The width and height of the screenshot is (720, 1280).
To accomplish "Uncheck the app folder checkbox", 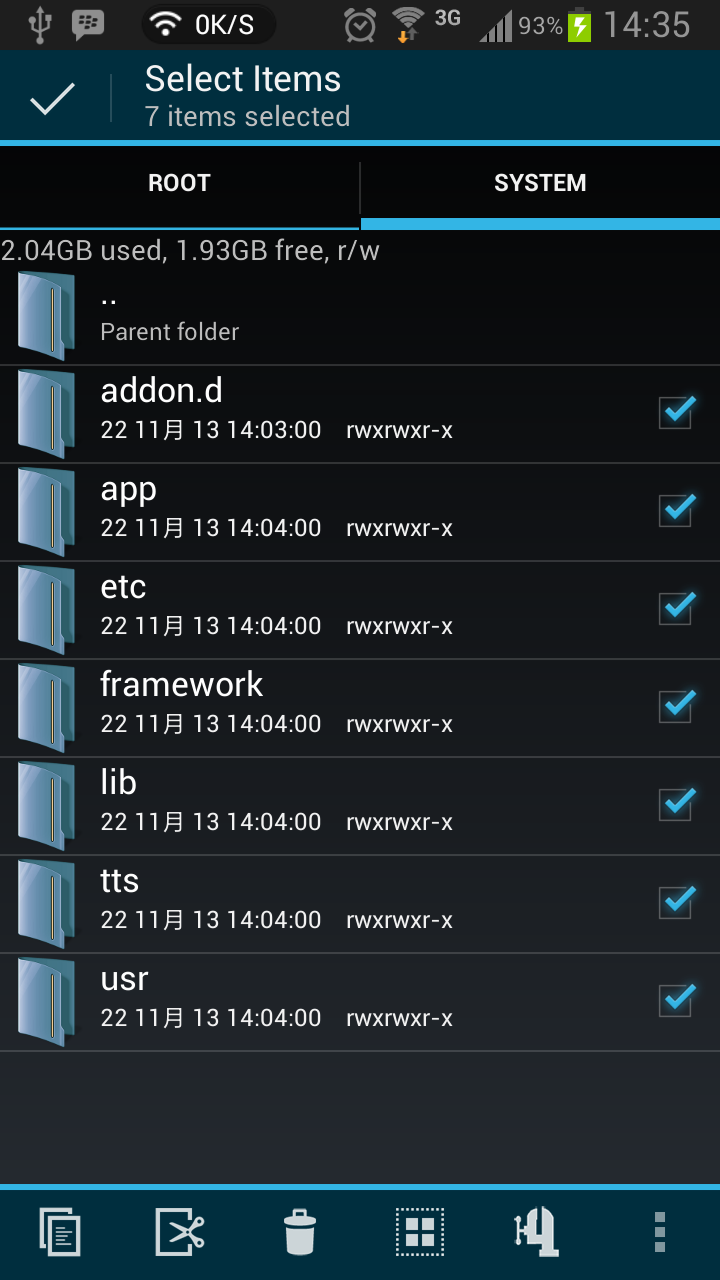I will (x=677, y=509).
